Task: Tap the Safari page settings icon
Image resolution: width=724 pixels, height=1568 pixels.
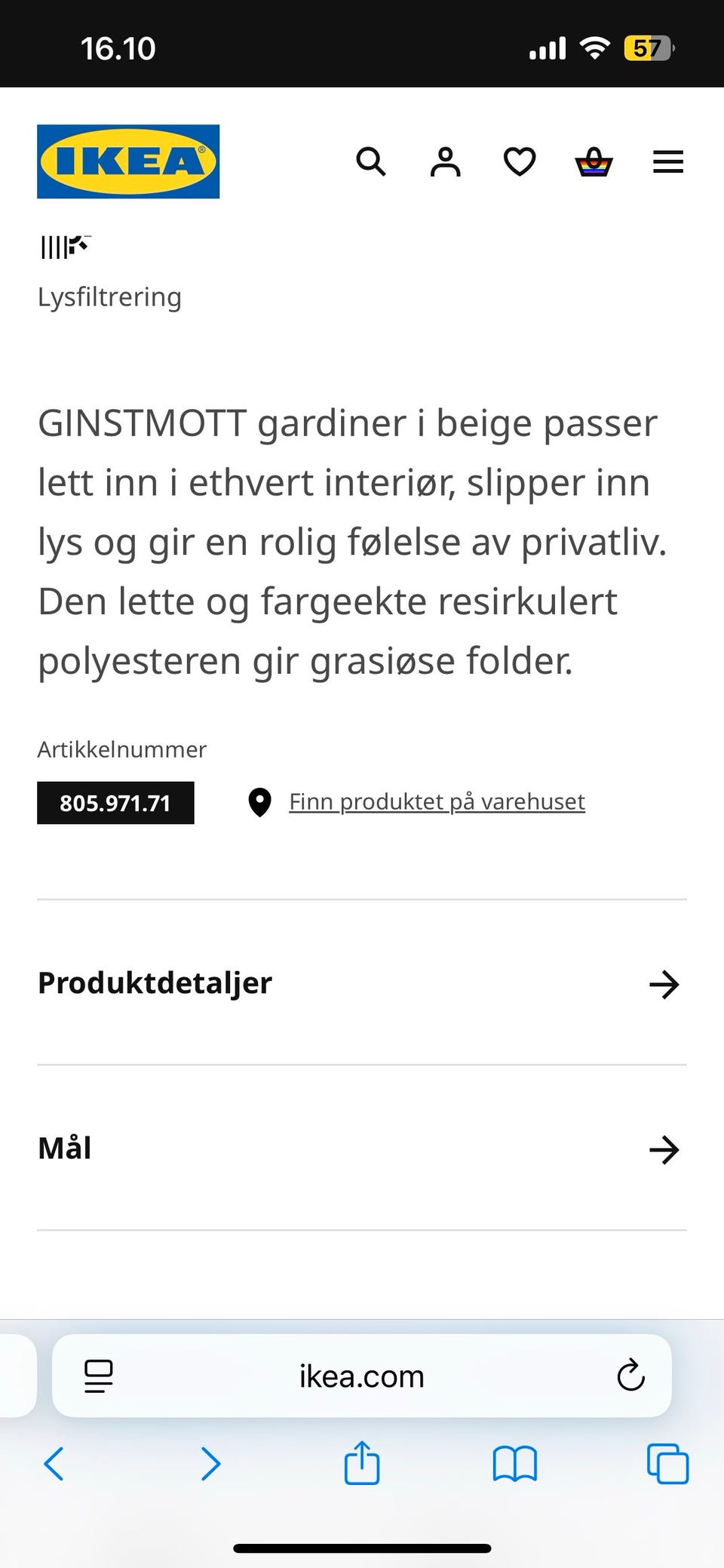Action: coord(98,1376)
